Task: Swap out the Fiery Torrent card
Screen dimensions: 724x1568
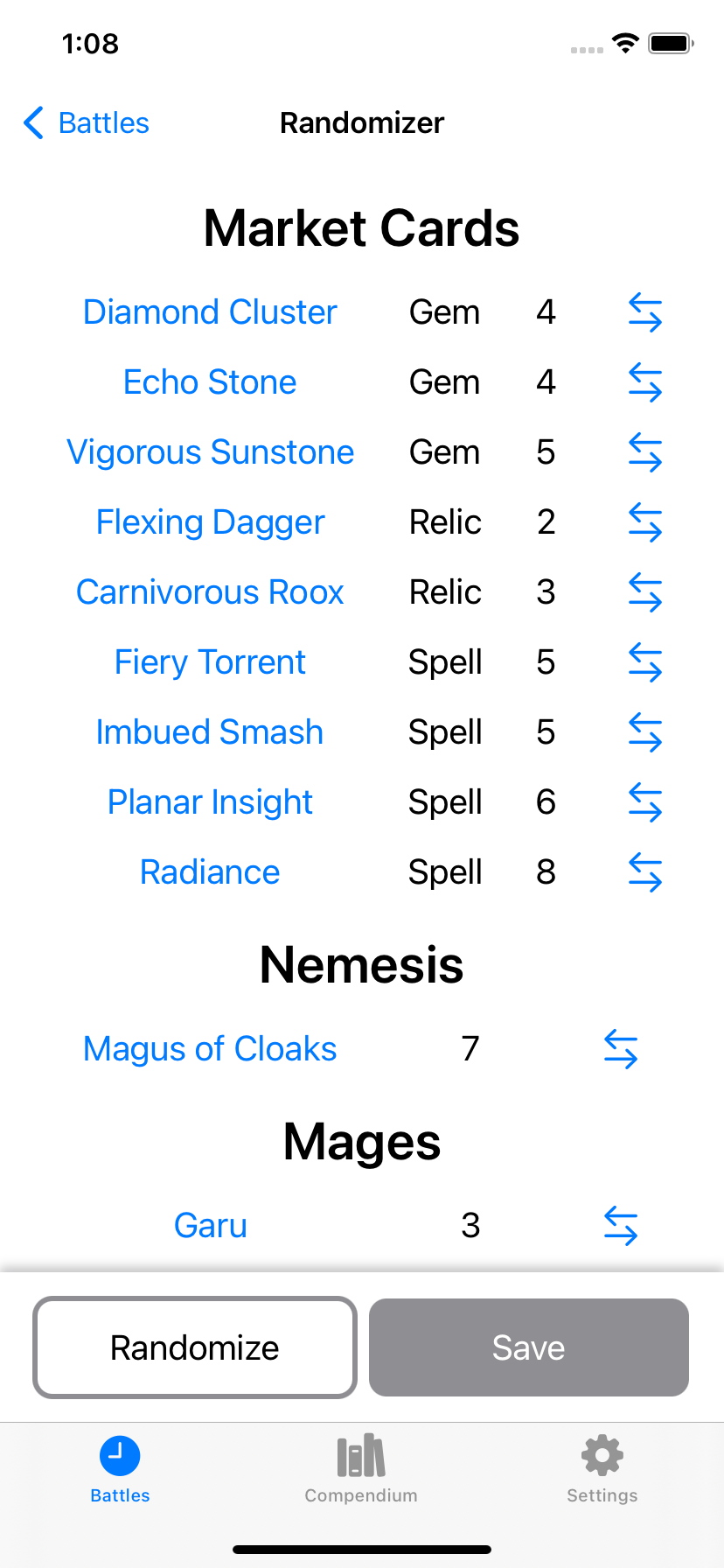Action: point(645,662)
